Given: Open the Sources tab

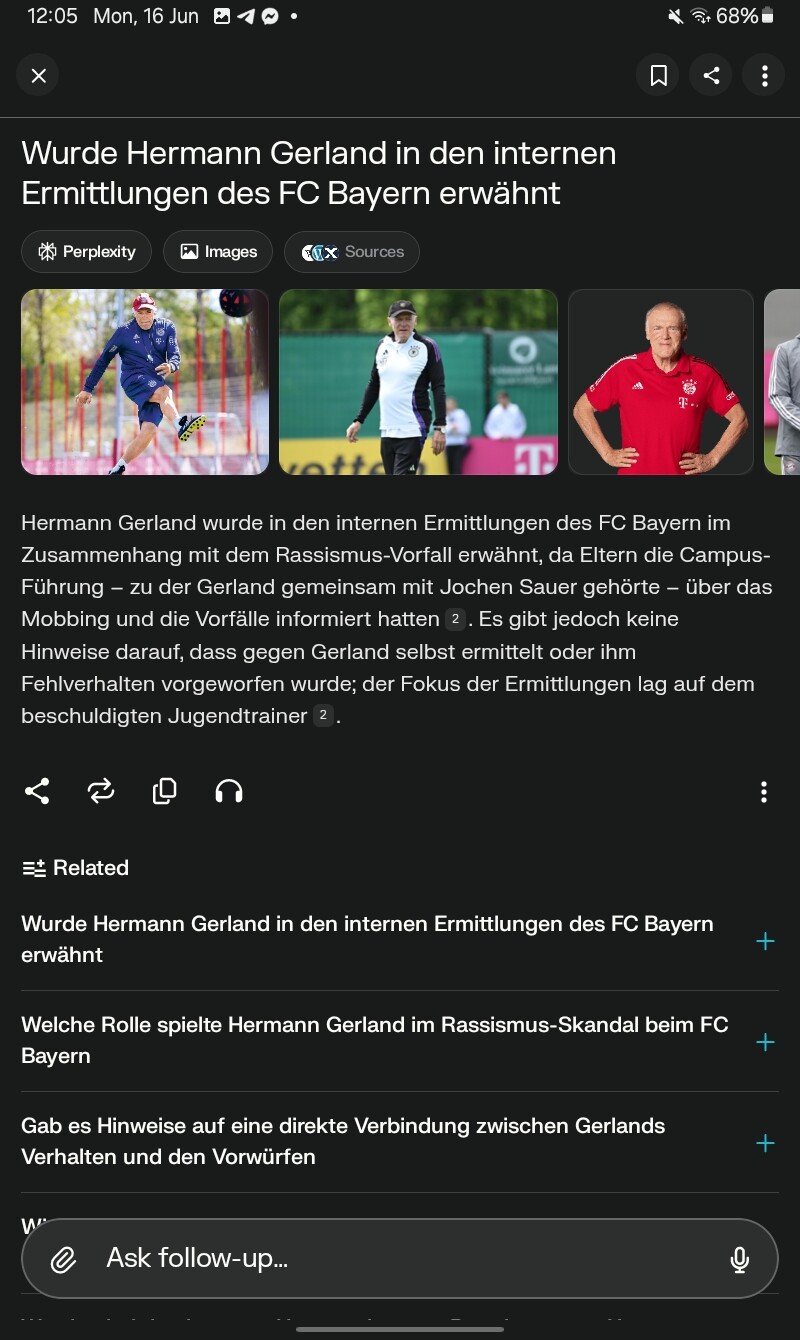Looking at the screenshot, I should click(x=352, y=252).
